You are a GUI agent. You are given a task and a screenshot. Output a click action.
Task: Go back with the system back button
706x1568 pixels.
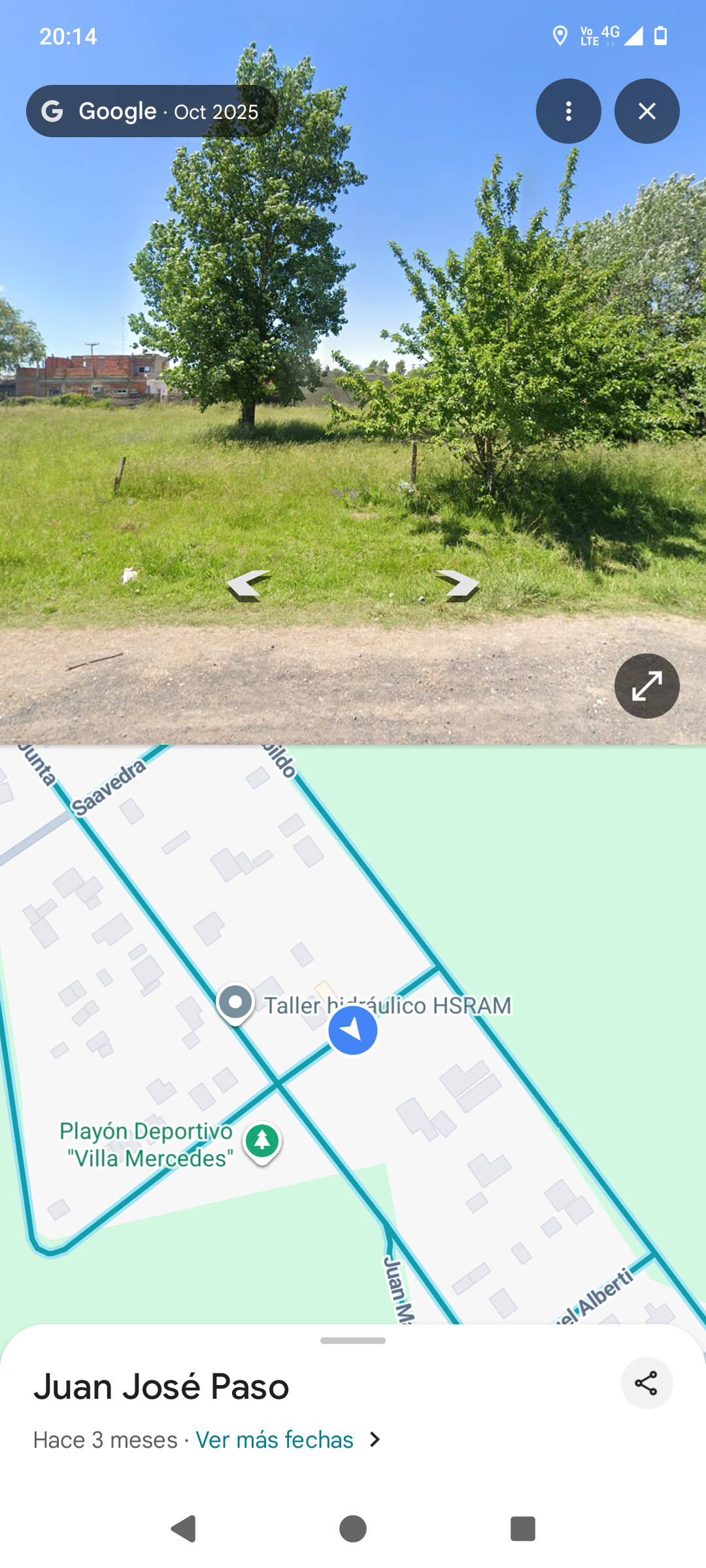(x=184, y=1529)
